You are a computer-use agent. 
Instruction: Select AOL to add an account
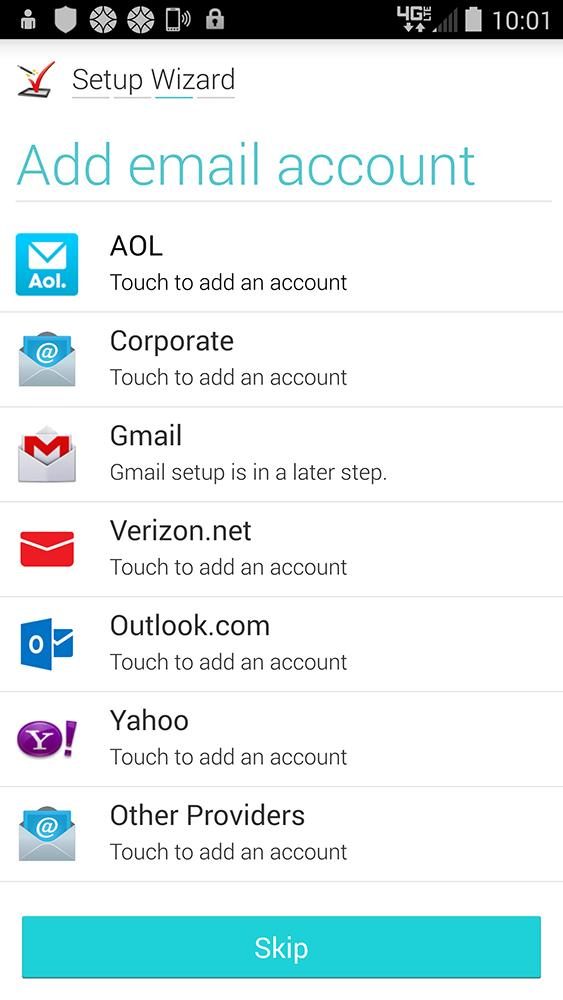281,264
